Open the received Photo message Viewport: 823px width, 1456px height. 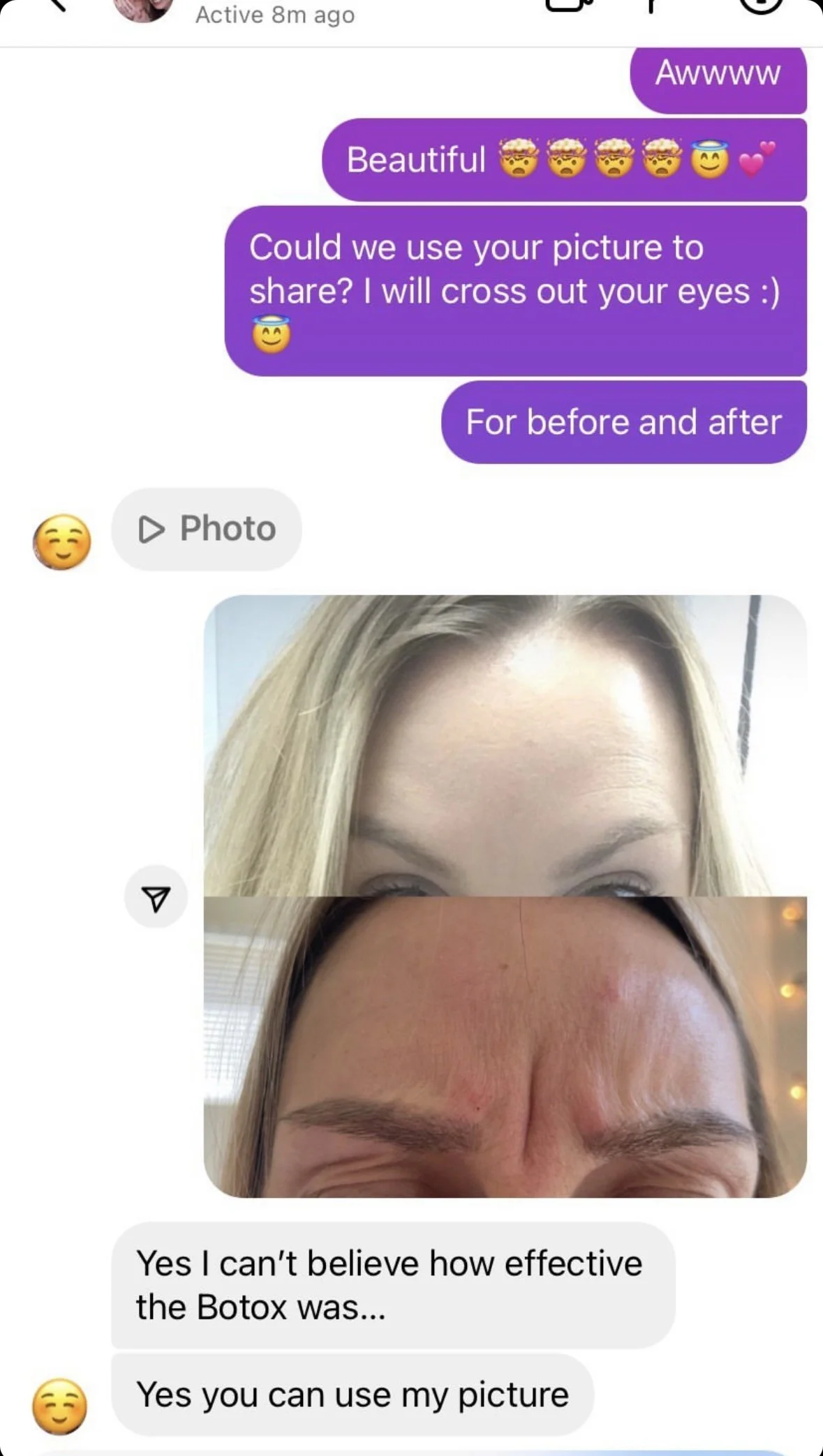207,529
